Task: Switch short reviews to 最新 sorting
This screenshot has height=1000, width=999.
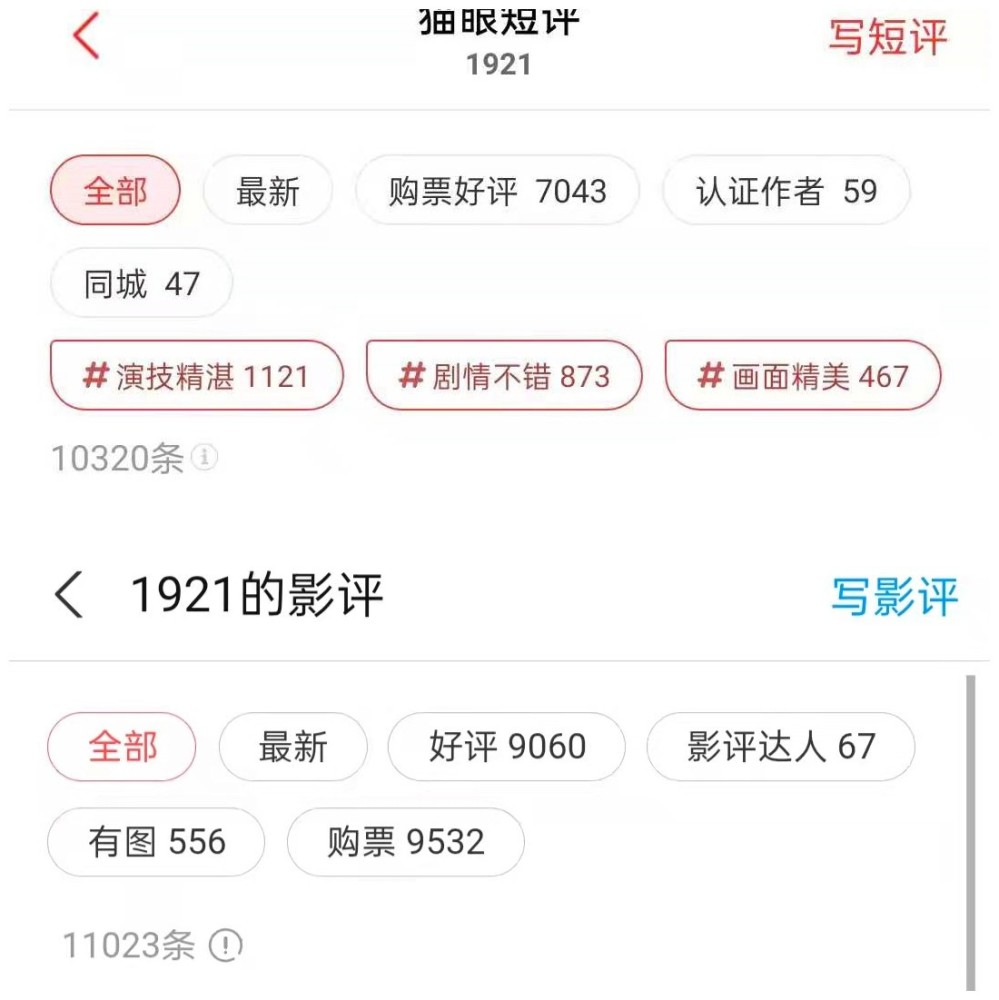Action: coord(267,191)
